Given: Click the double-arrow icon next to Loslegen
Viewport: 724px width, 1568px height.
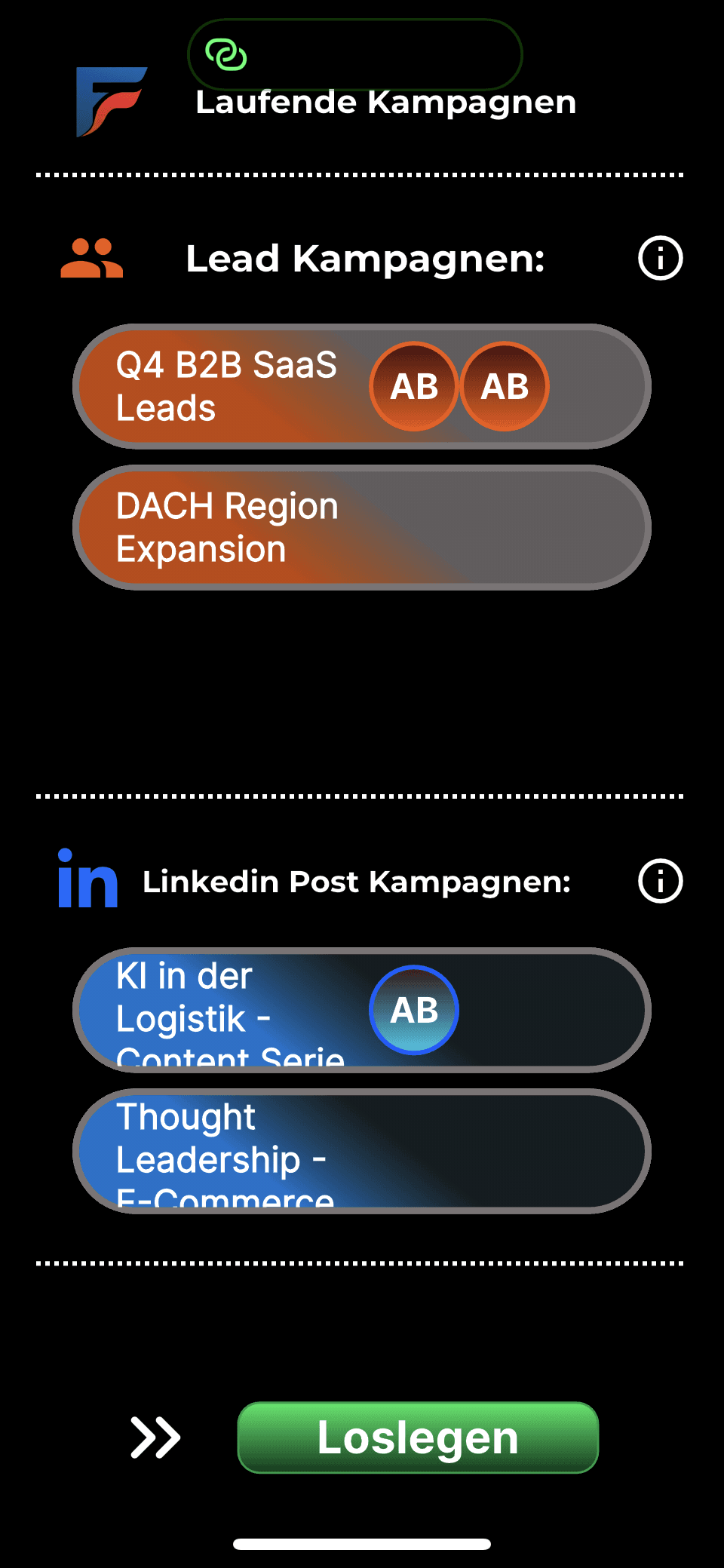Looking at the screenshot, I should 154,1437.
